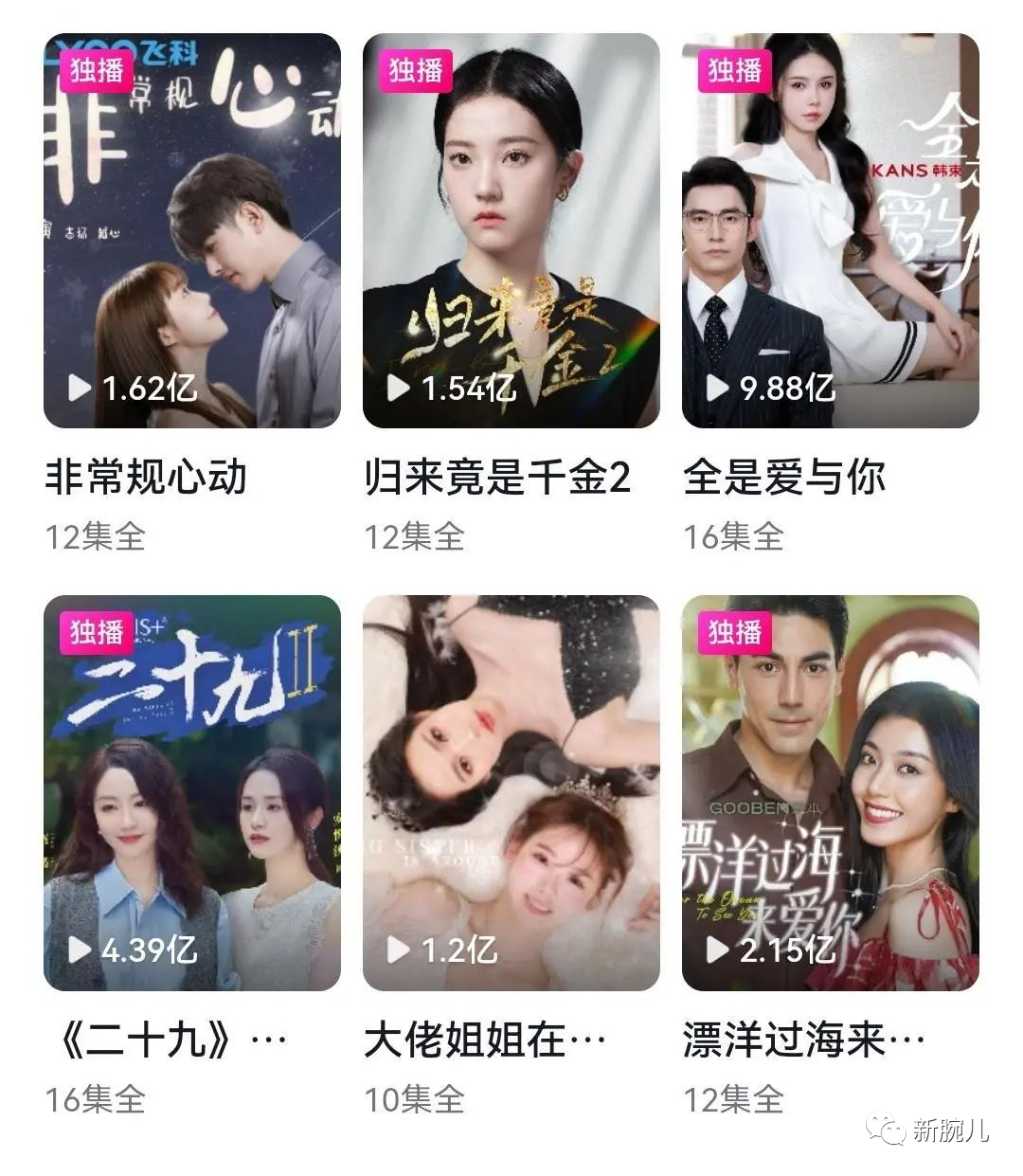Open 归来竟是千金2 drama card
This screenshot has width=1023, height=1176.
point(511,231)
